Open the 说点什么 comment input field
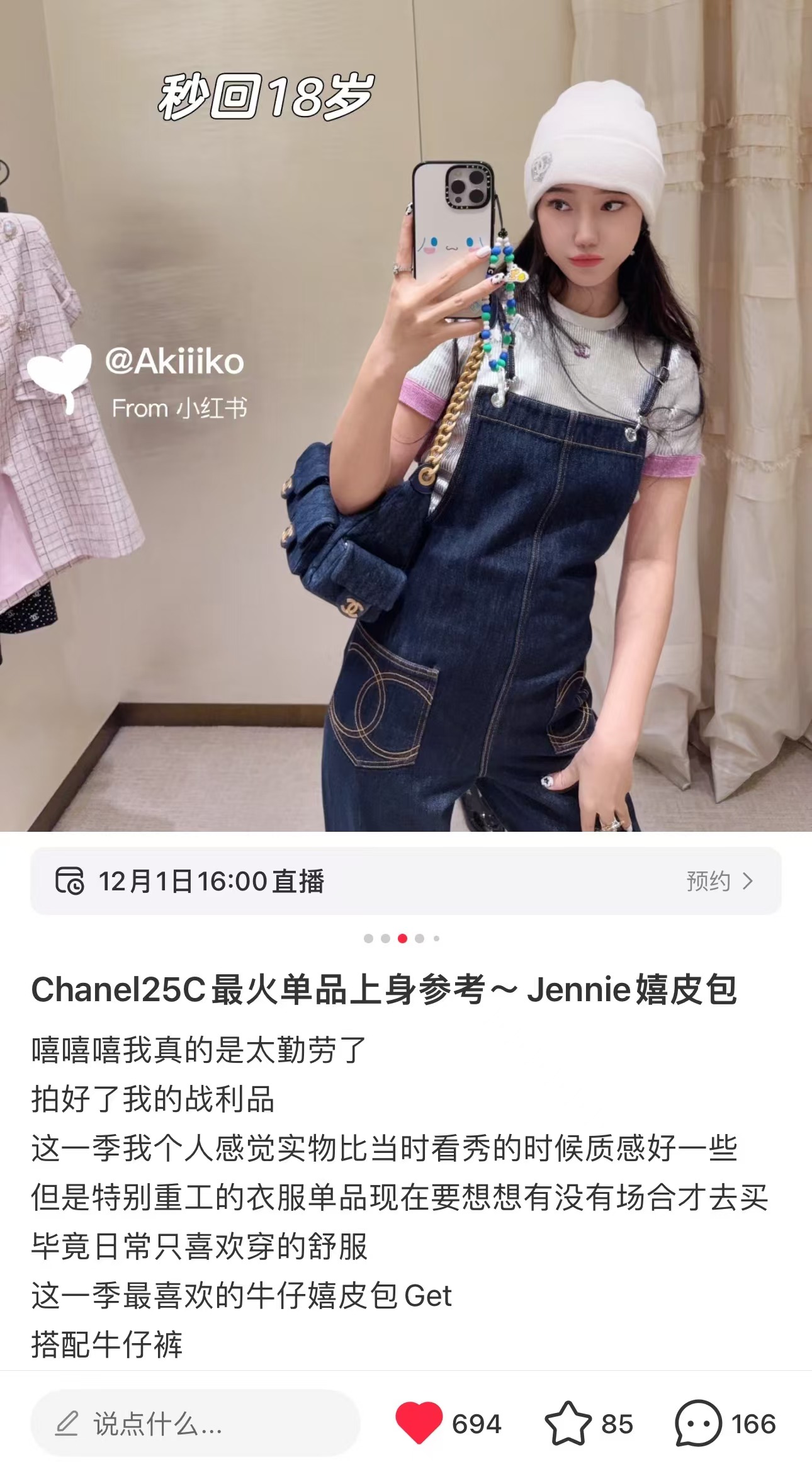Screen dimensions: 812x1481 click(x=195, y=1424)
